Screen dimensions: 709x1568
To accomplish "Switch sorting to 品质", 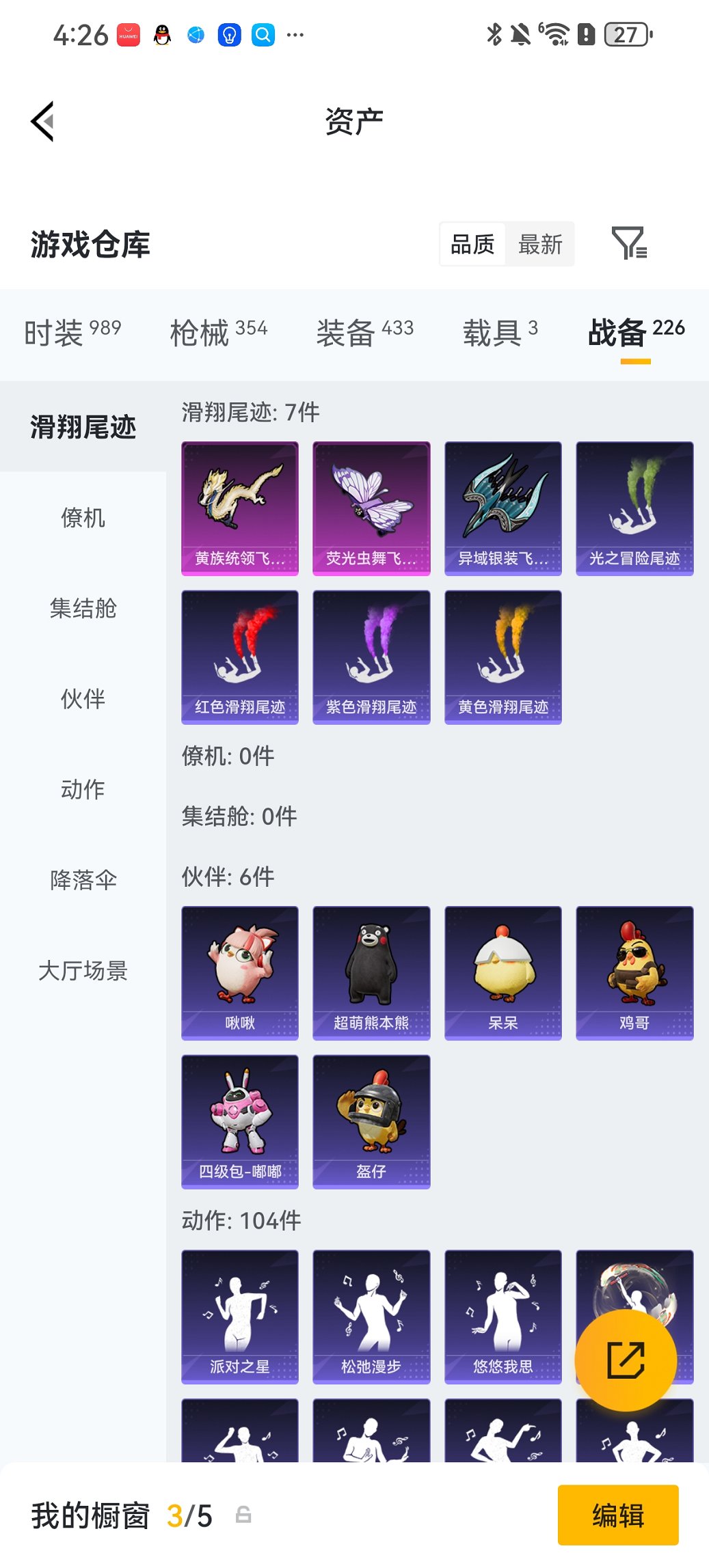I will (x=472, y=244).
